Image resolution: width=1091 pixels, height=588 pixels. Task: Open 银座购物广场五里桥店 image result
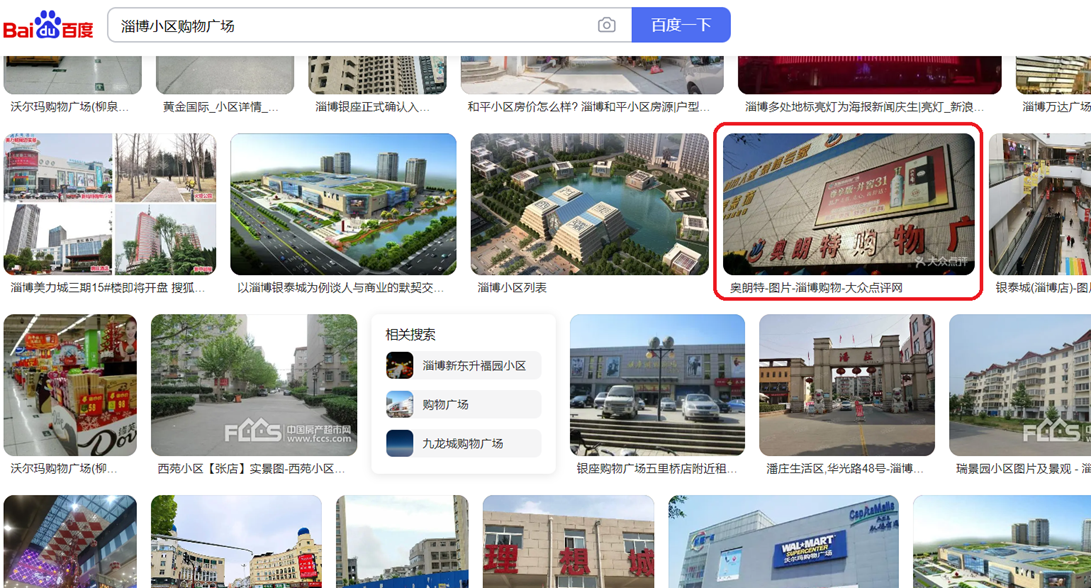tap(657, 385)
